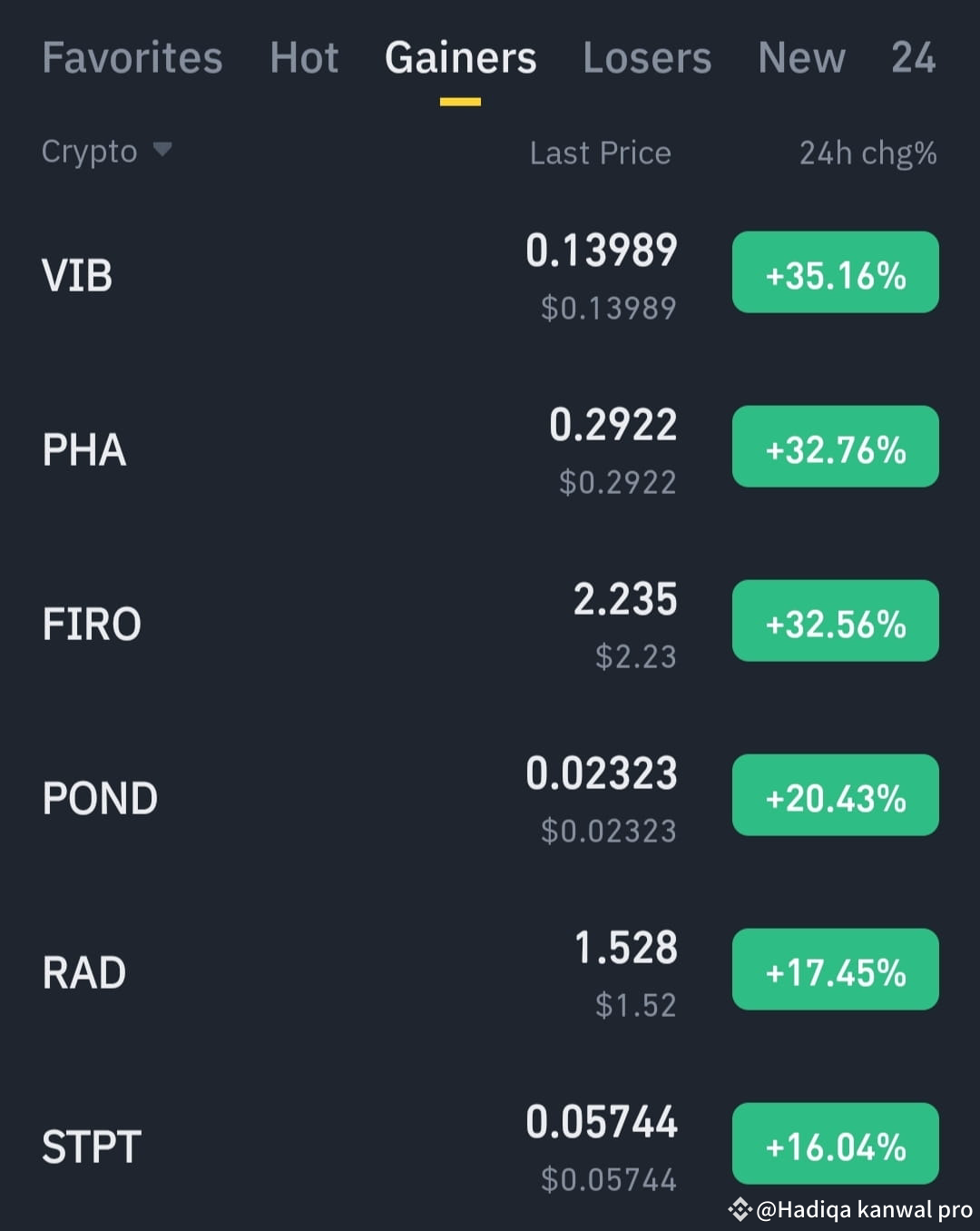Image resolution: width=980 pixels, height=1231 pixels.
Task: Click the active Gainers tab
Action: 460,57
